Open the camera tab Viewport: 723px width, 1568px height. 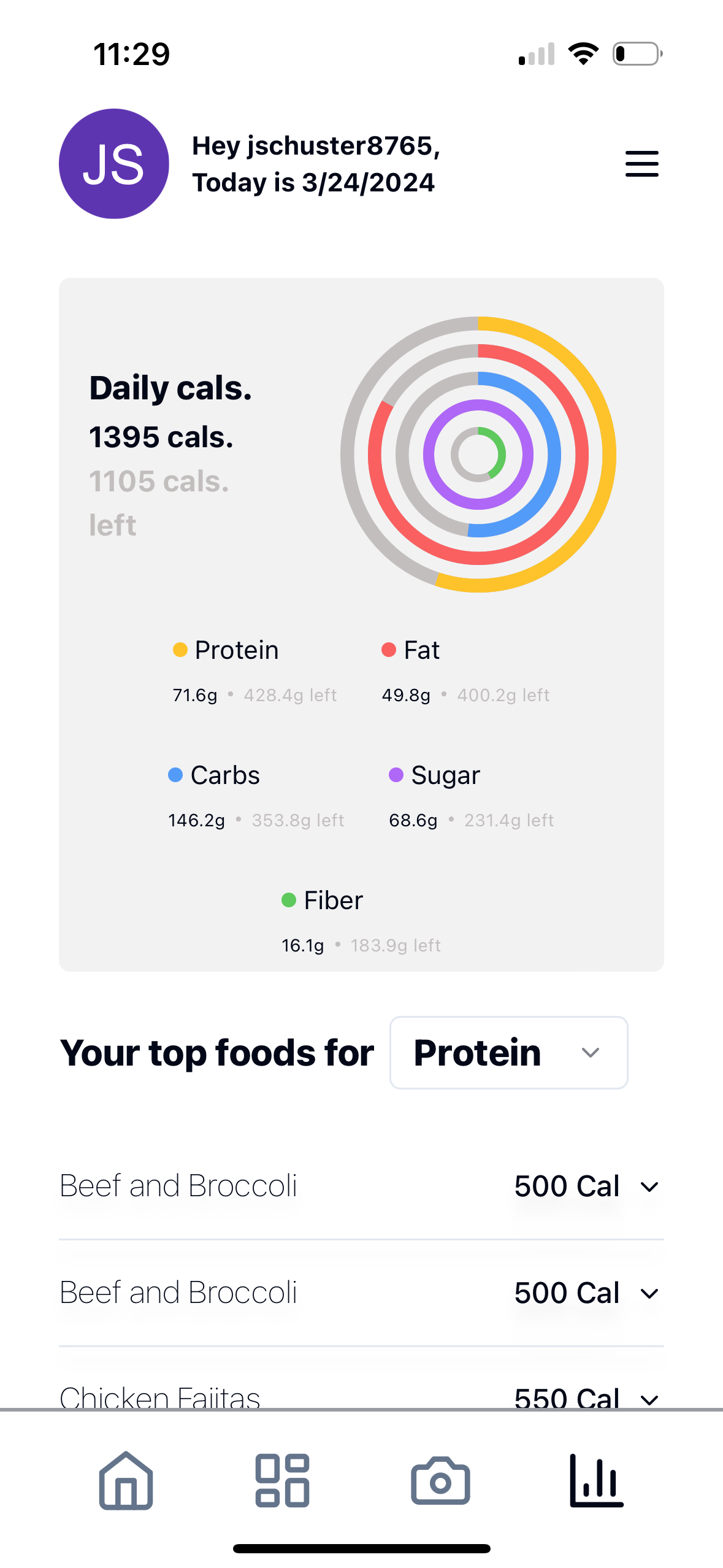coord(440,1480)
